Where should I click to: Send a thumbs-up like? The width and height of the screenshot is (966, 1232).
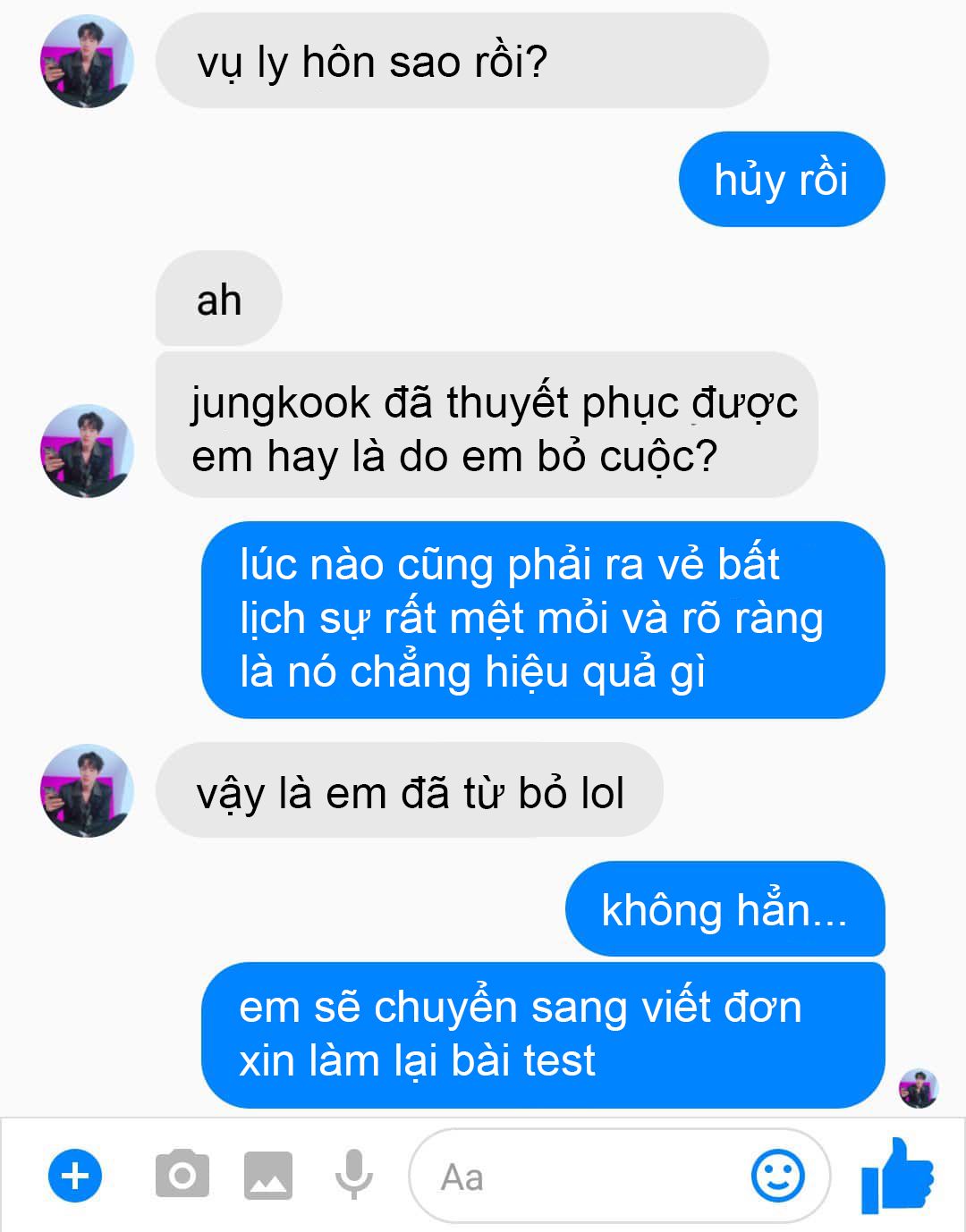(896, 1176)
